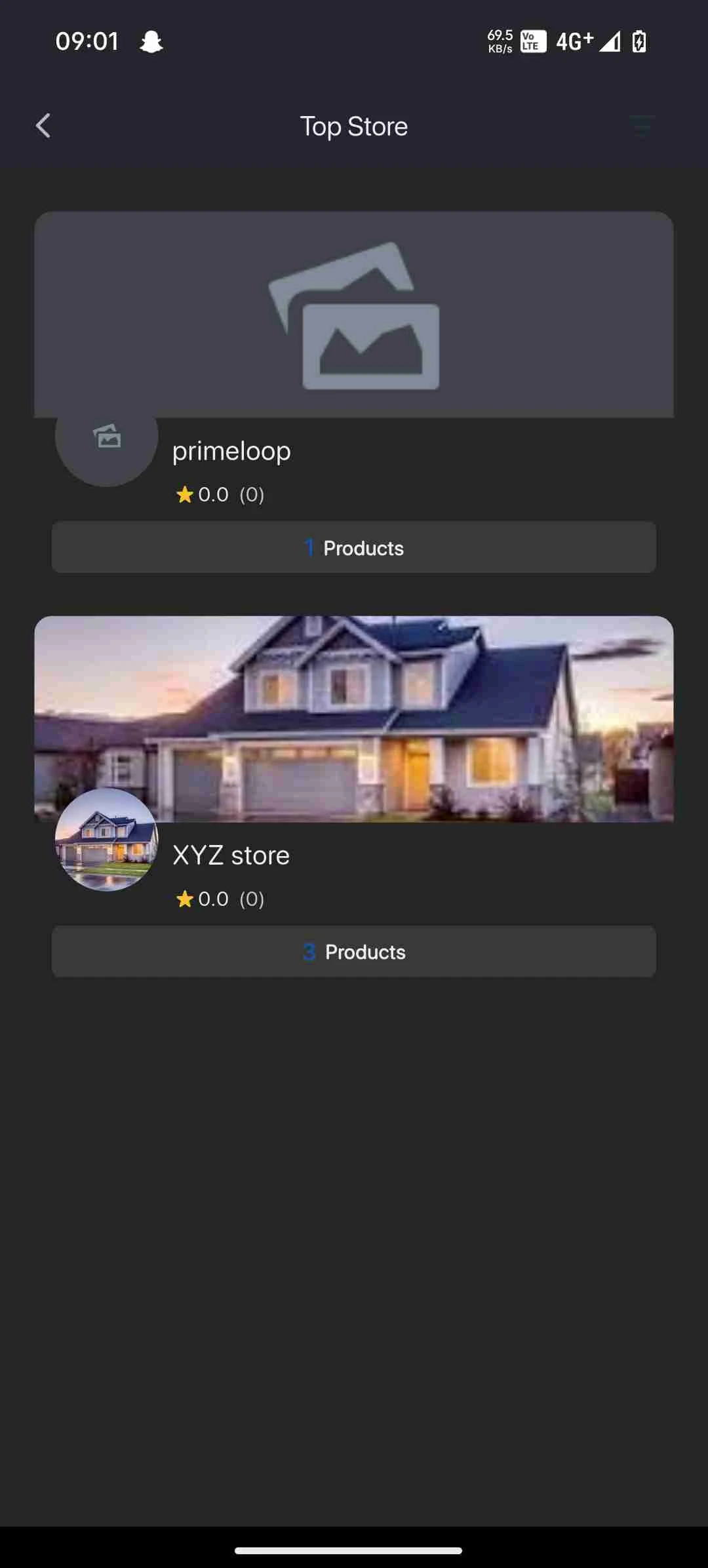
Task: Tap the back arrow to leave Top Store
Action: click(x=43, y=126)
